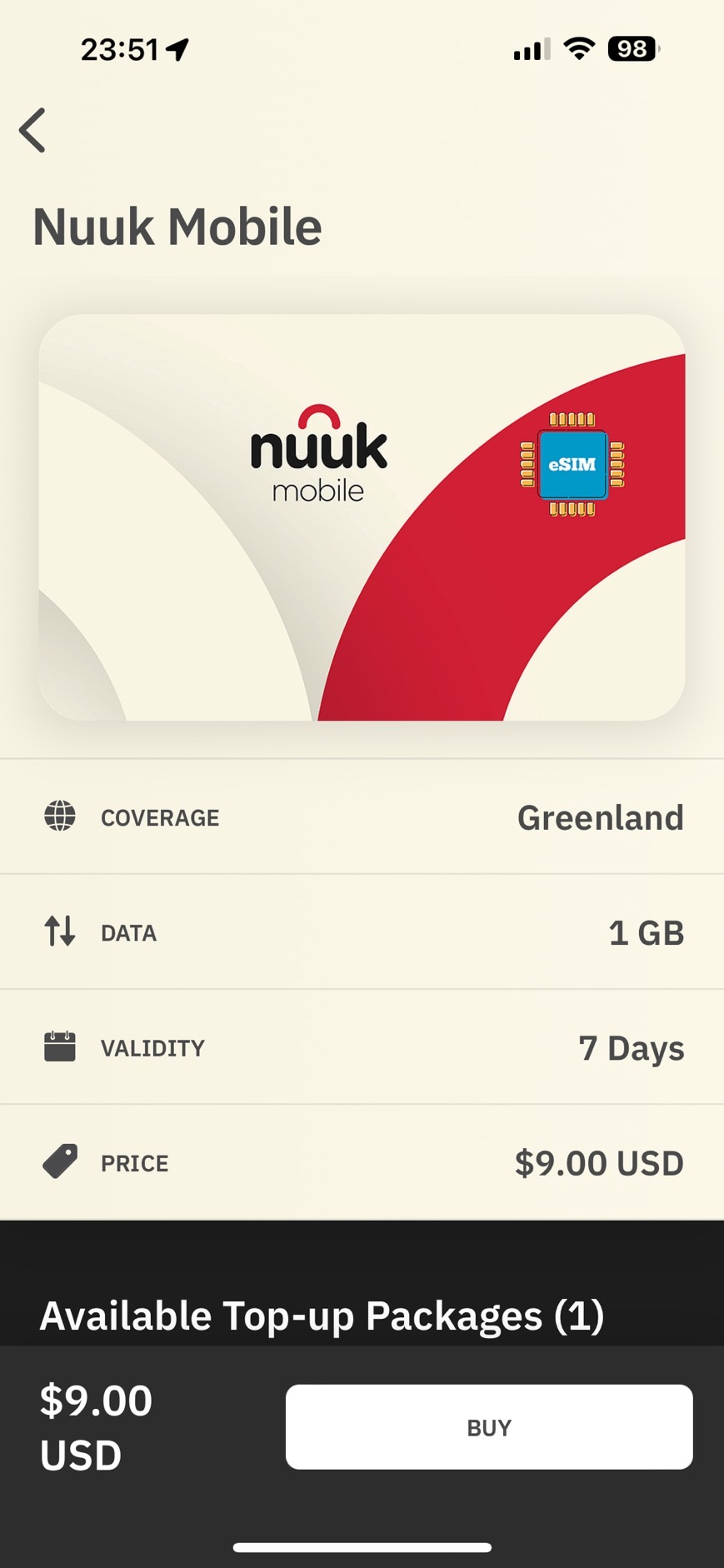The width and height of the screenshot is (724, 1568).
Task: Go back using the top arrow
Action: coord(32,131)
